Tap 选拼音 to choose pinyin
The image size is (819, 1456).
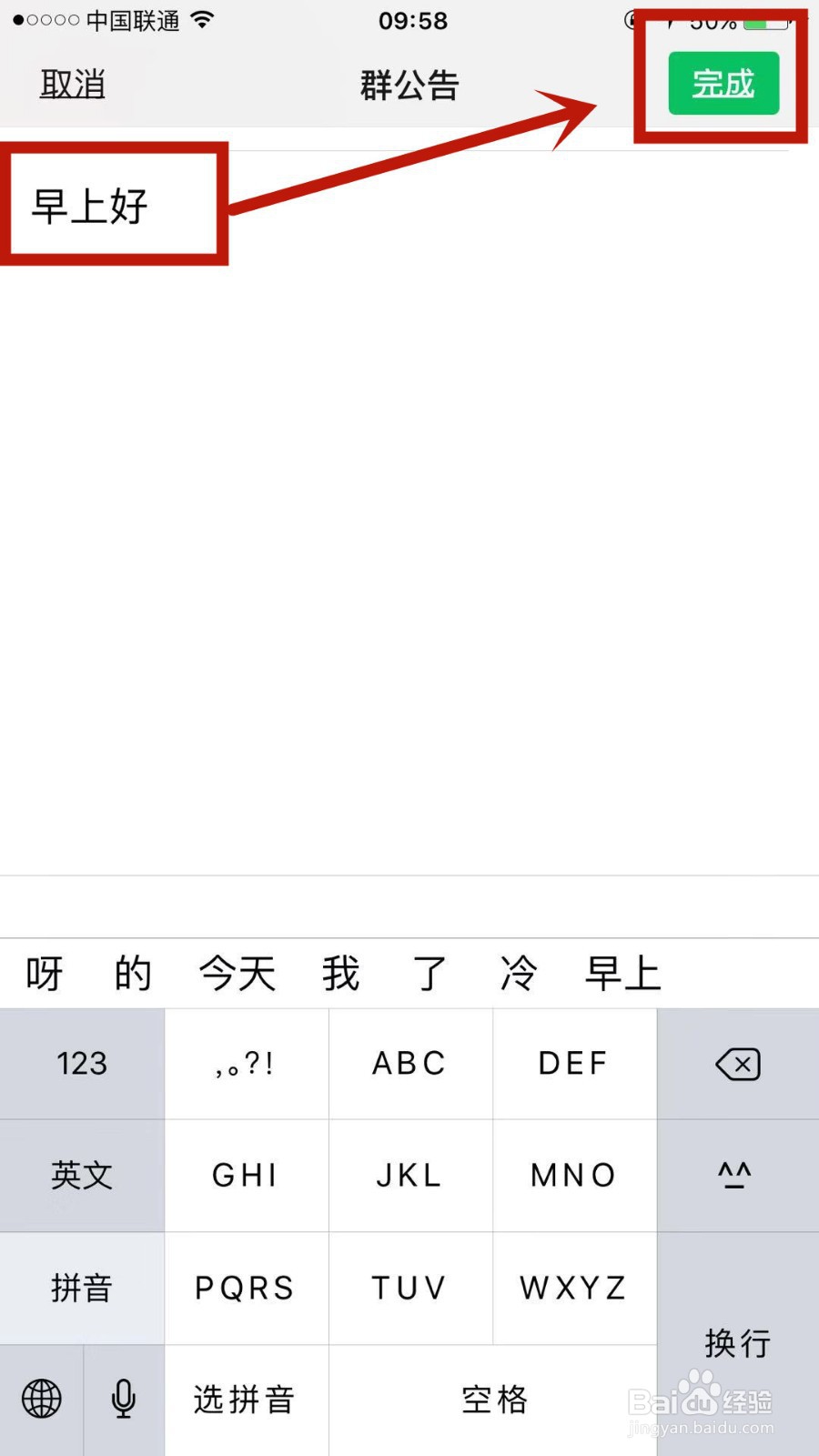246,1400
